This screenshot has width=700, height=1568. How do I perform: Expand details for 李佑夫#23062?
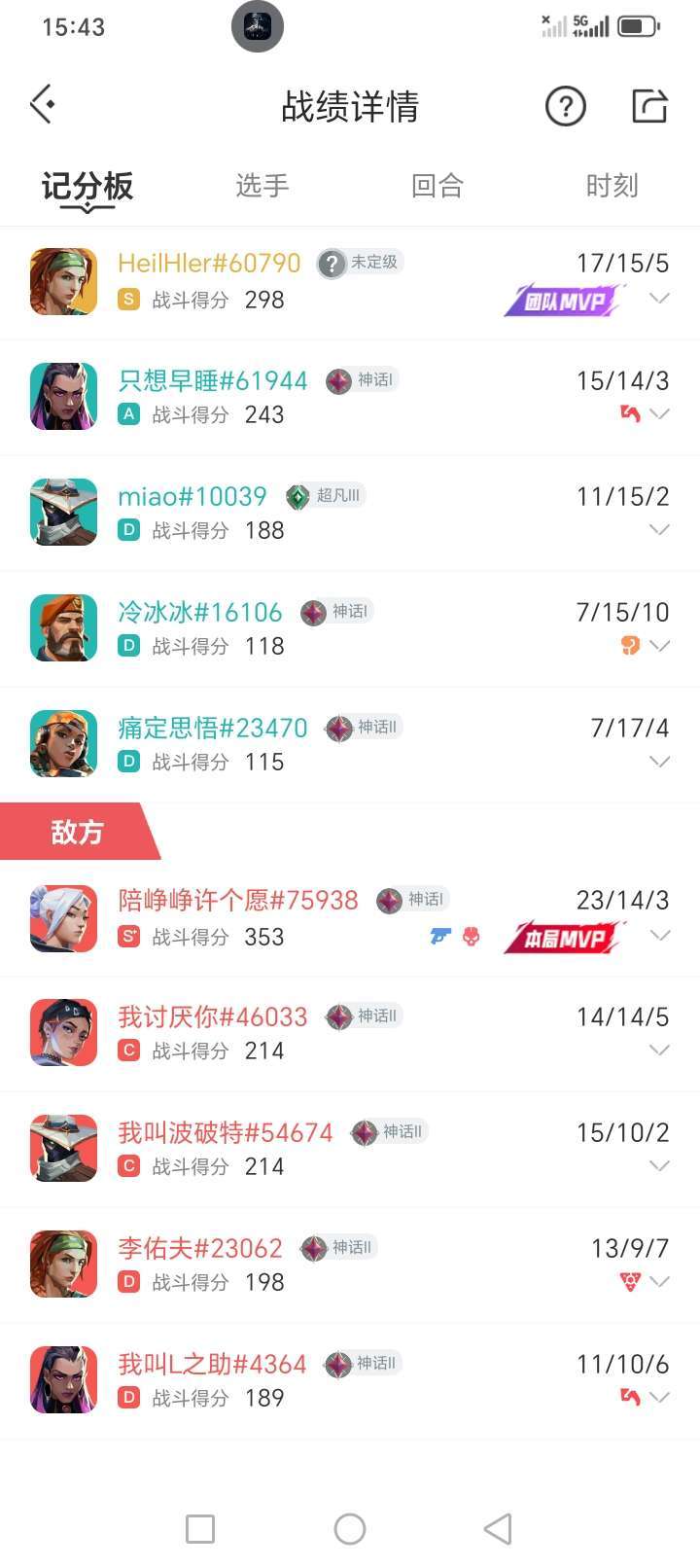click(659, 1281)
